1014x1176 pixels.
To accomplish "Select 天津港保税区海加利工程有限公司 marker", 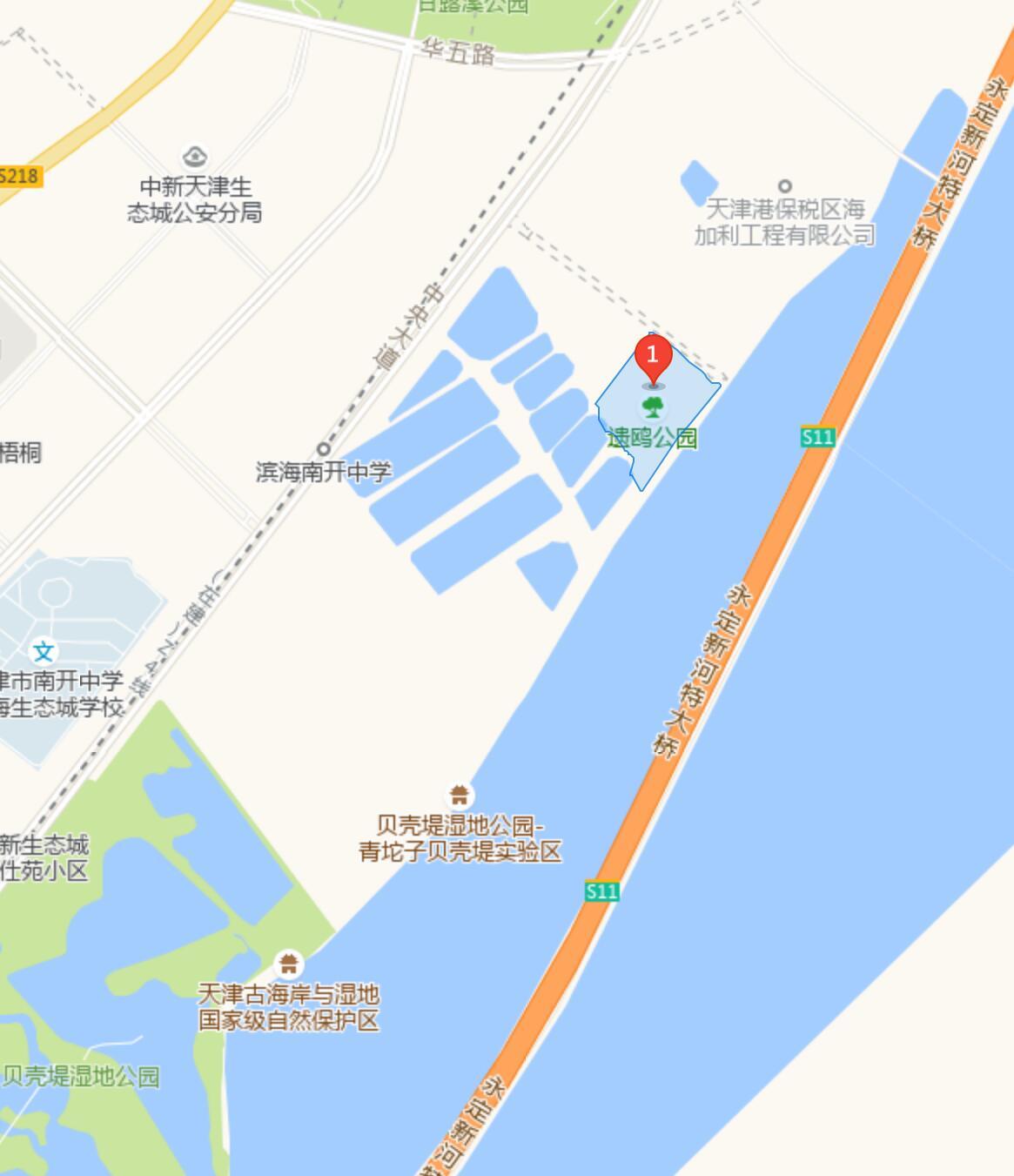I will (784, 185).
